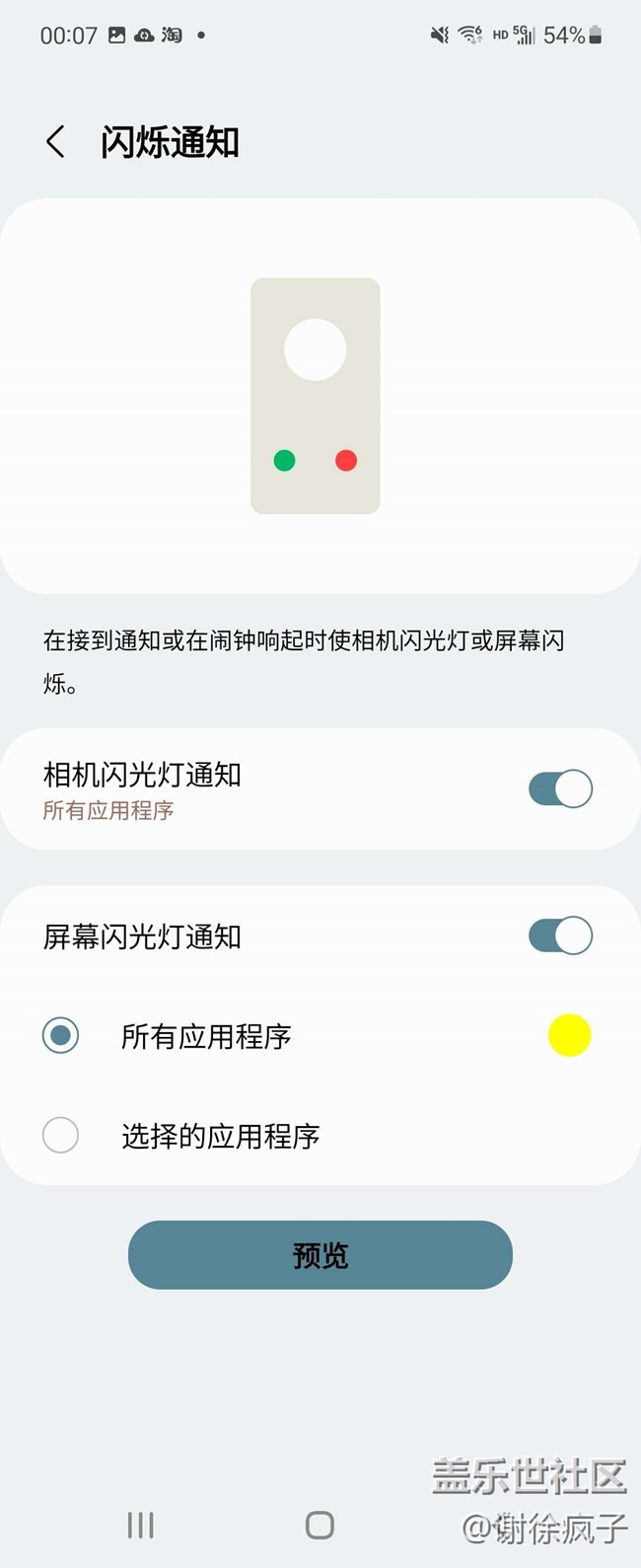The width and height of the screenshot is (641, 1568).
Task: Disable 屏幕闪光灯通知 switch
Action: tap(560, 935)
